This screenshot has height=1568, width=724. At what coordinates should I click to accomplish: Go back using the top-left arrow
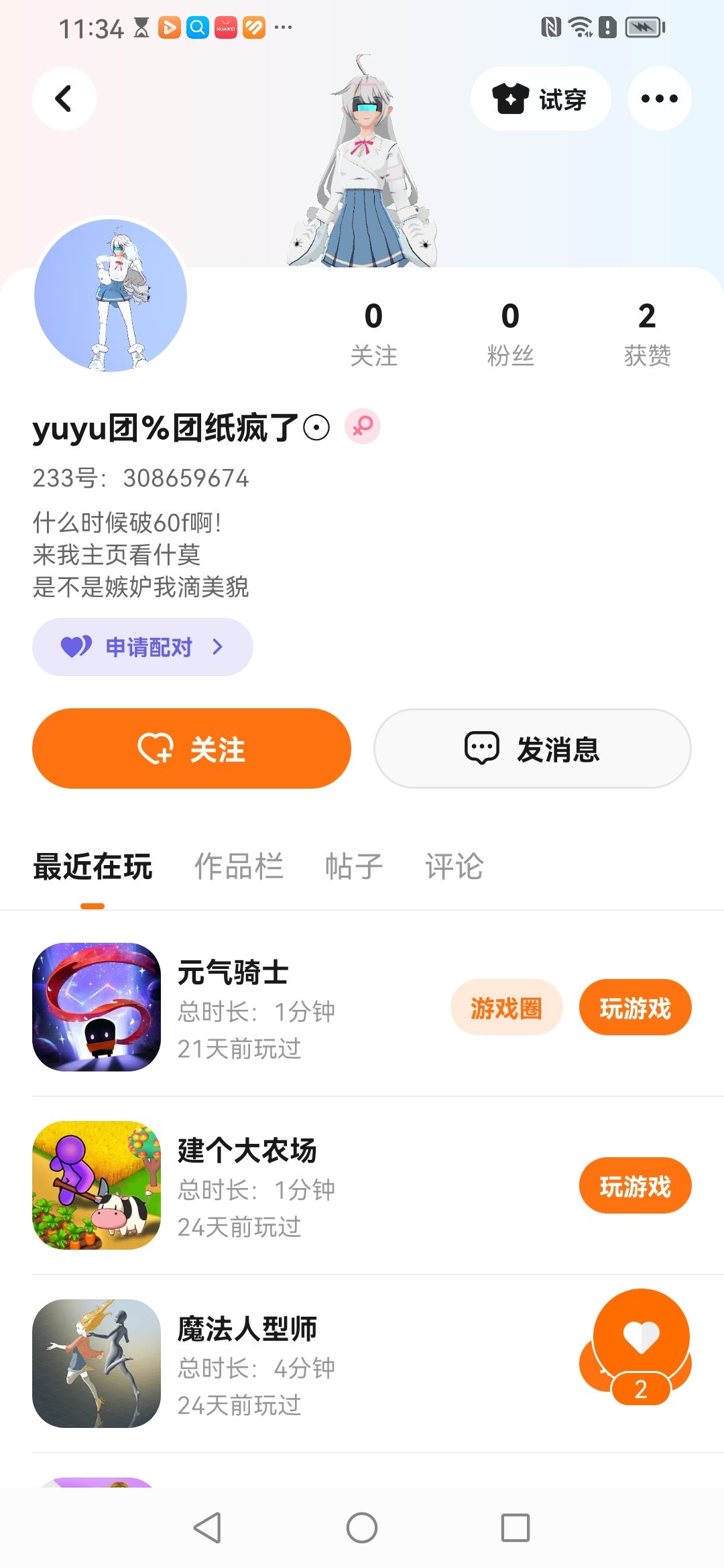point(64,99)
